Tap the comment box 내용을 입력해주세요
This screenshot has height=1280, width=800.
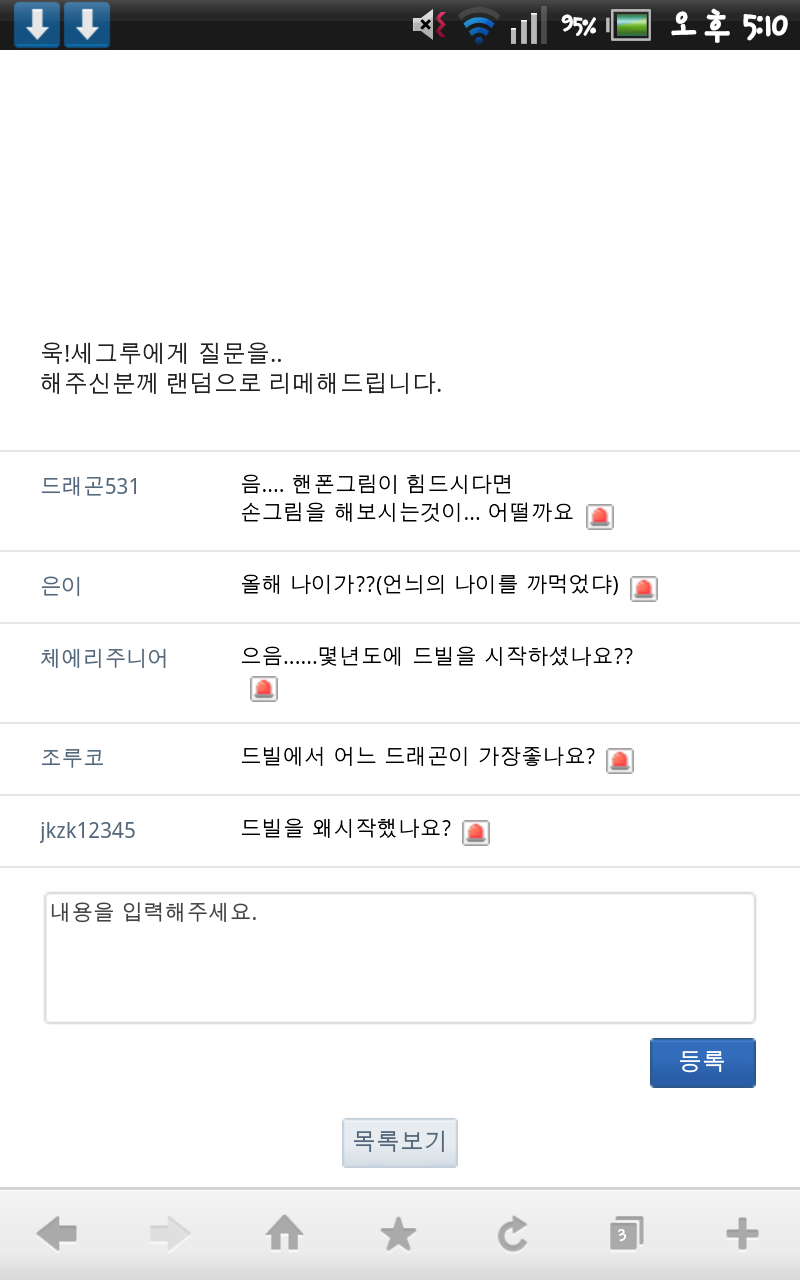[x=400, y=958]
